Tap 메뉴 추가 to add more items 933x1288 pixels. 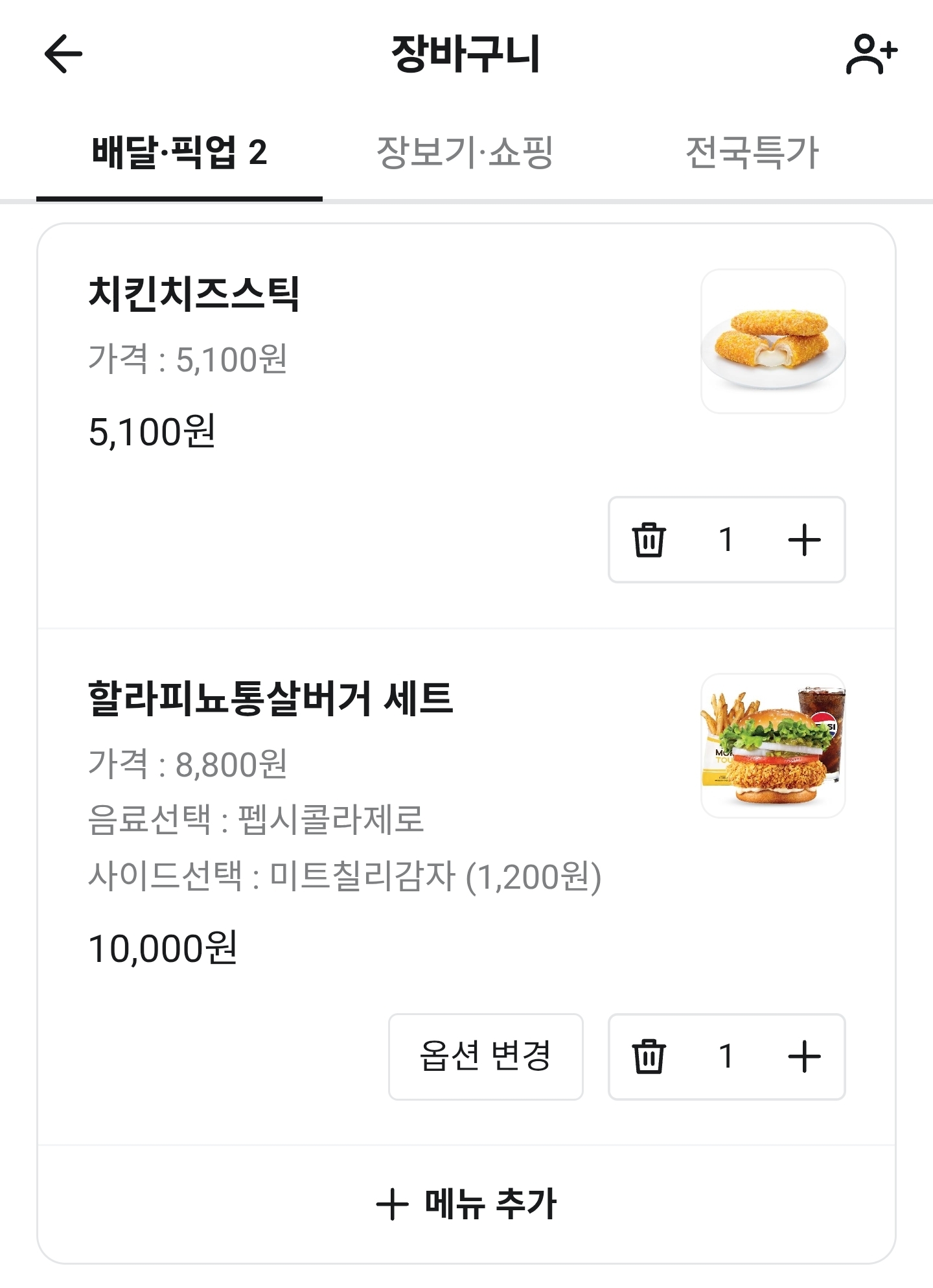click(x=466, y=1204)
